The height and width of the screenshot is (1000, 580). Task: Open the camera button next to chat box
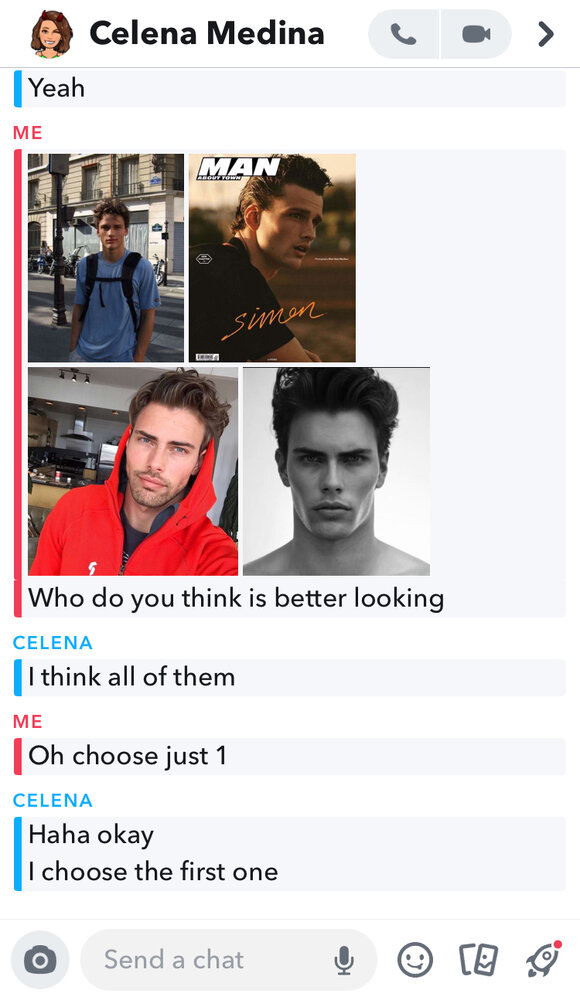[x=40, y=960]
